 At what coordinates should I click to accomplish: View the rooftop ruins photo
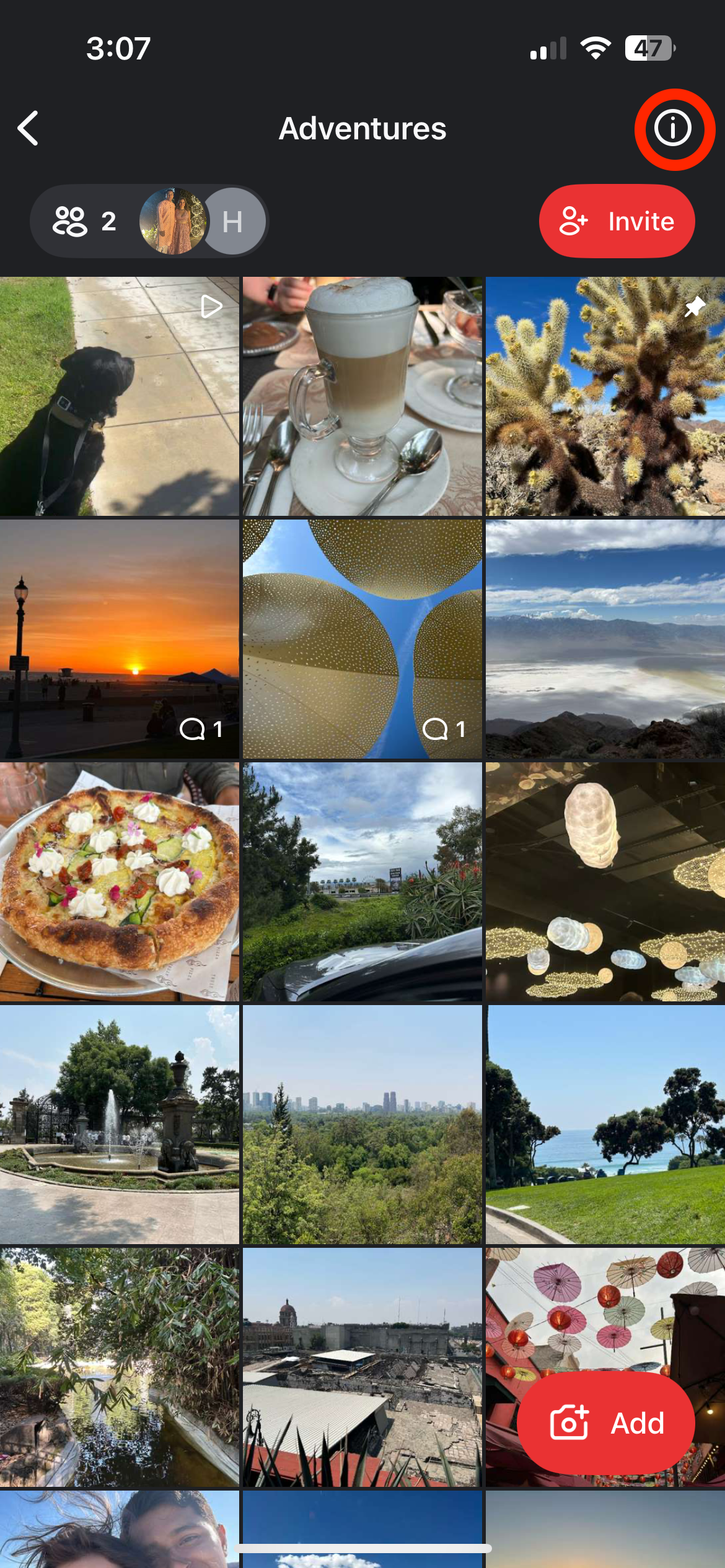point(362,1367)
